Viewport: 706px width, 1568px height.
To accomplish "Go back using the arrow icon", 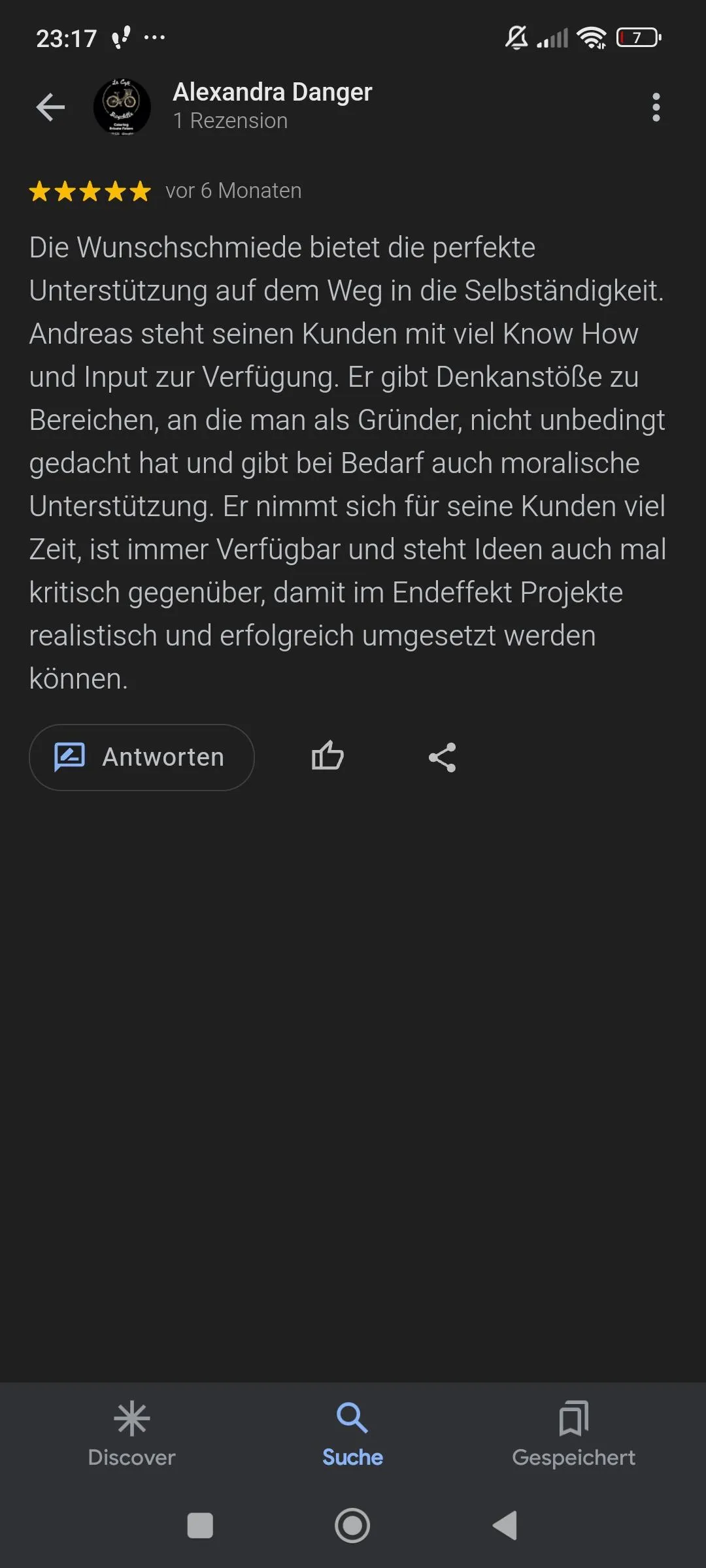I will pyautogui.click(x=50, y=107).
